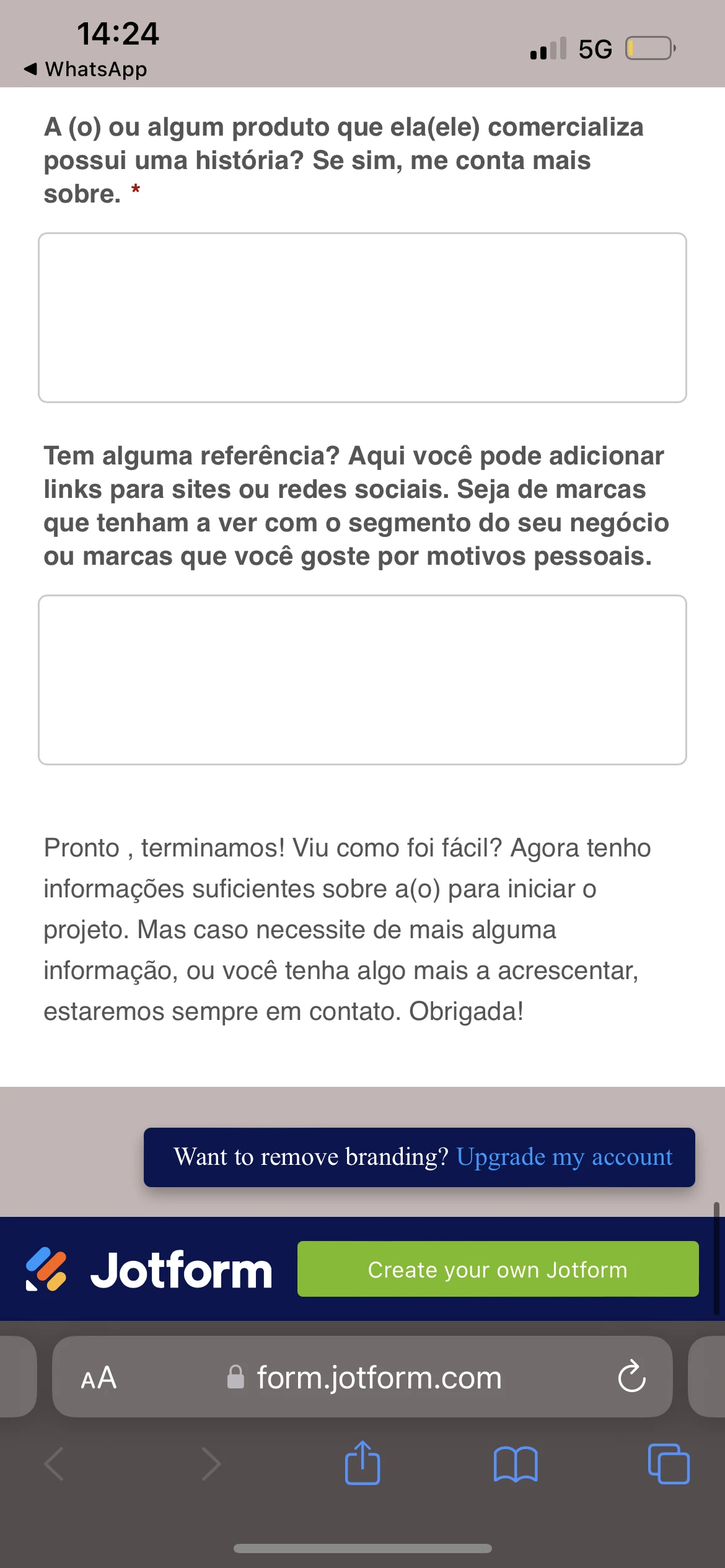The height and width of the screenshot is (1568, 725).
Task: Tap the Safari share icon
Action: 362,1463
